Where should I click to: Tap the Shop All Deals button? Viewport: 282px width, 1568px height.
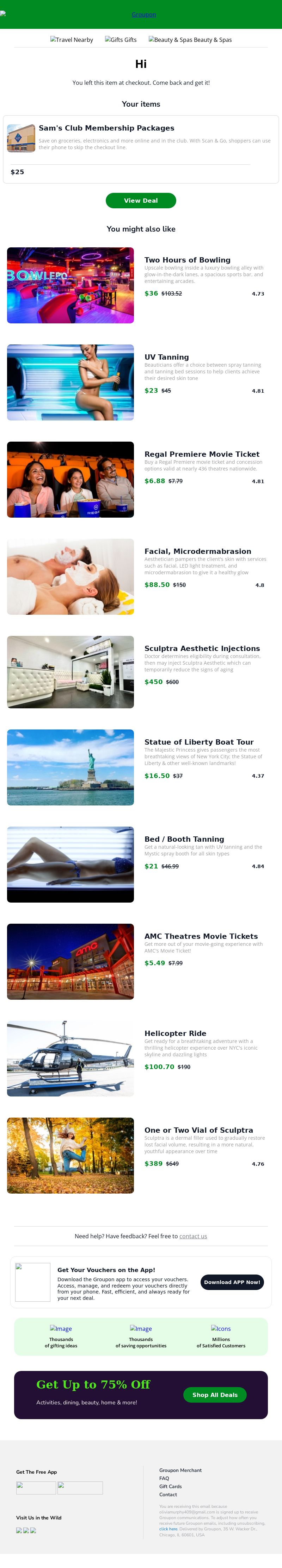click(214, 1395)
